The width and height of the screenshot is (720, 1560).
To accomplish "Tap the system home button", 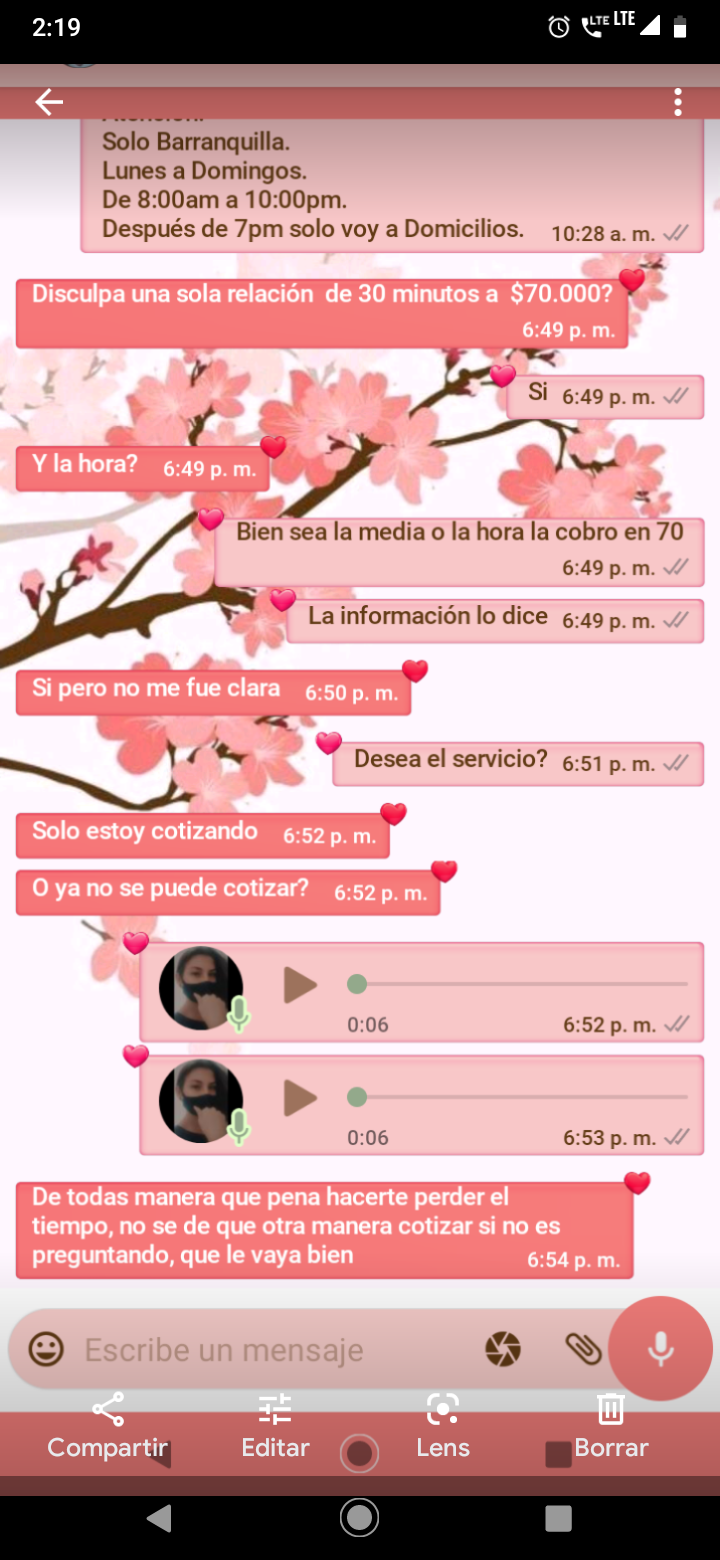I will point(359,1518).
